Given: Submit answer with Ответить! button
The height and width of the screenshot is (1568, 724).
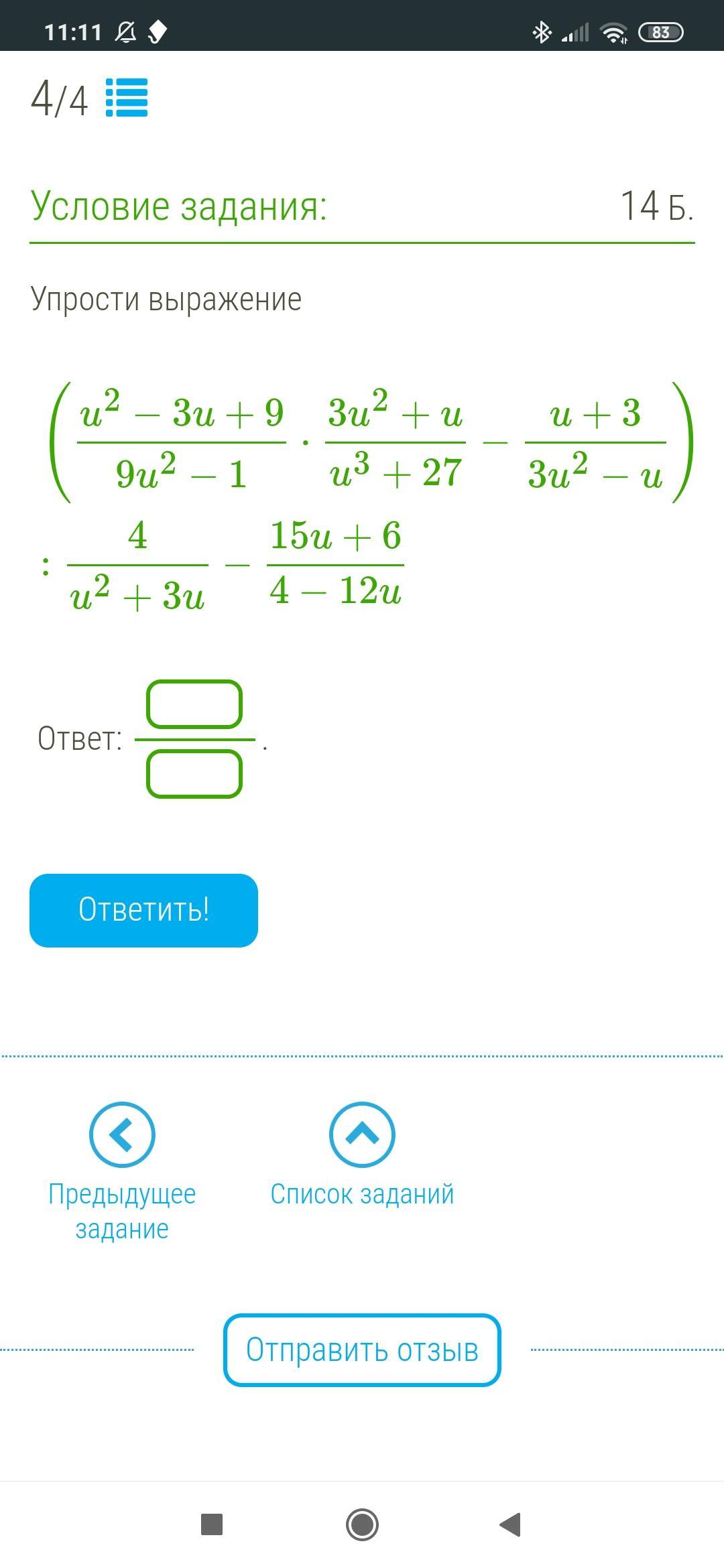Looking at the screenshot, I should click(143, 910).
